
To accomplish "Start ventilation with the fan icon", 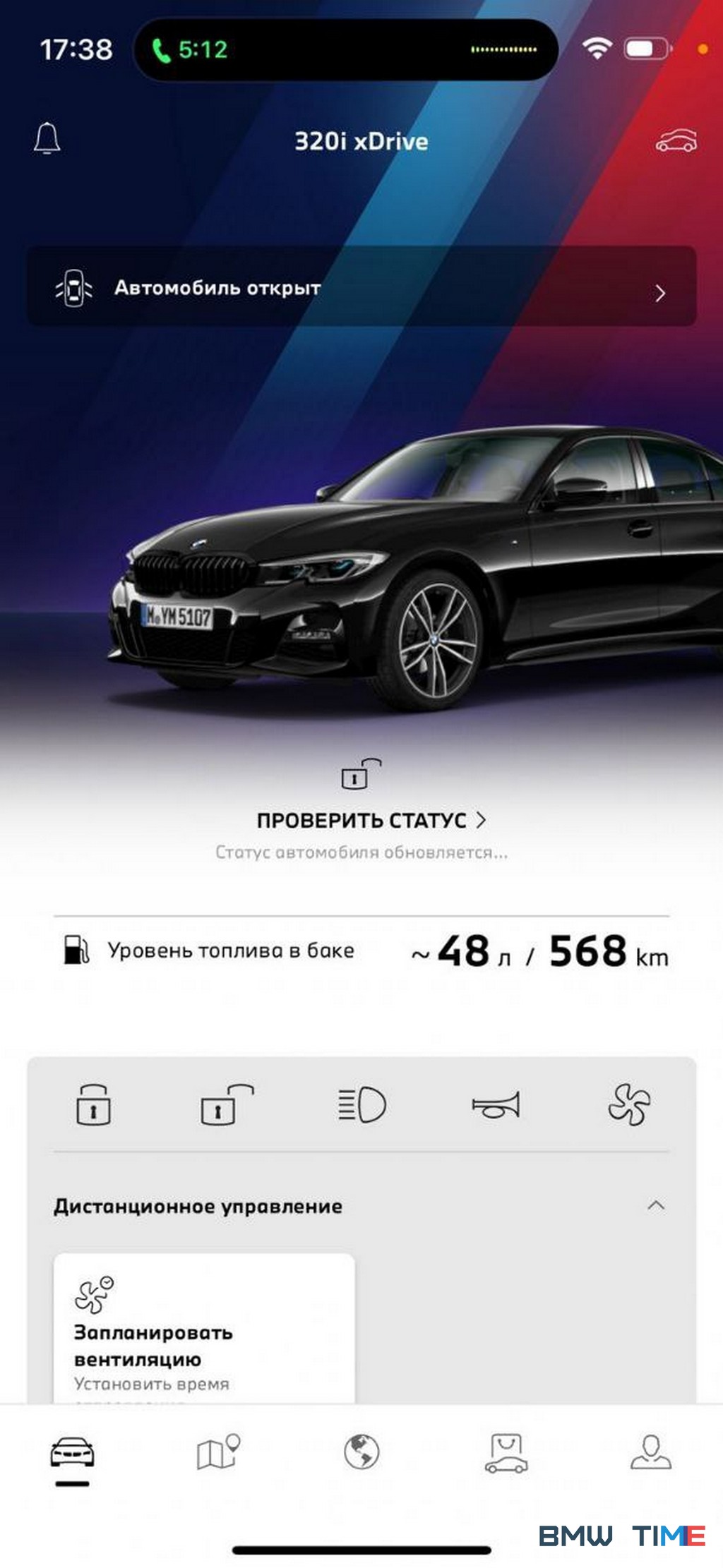I will [629, 1104].
